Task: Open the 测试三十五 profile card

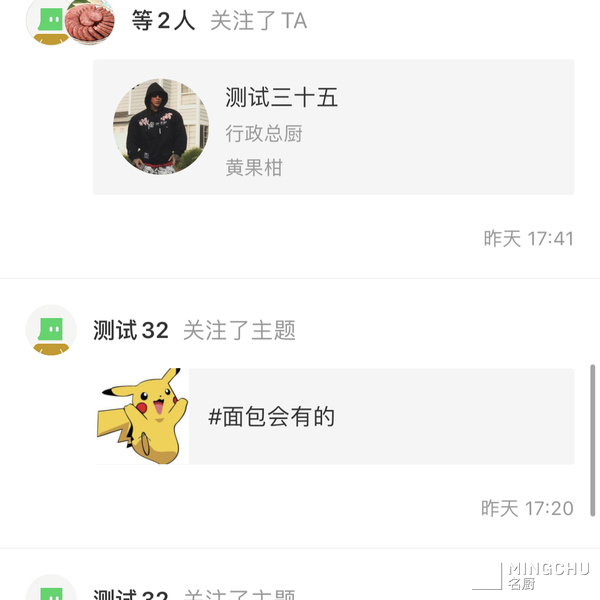Action: coord(333,127)
